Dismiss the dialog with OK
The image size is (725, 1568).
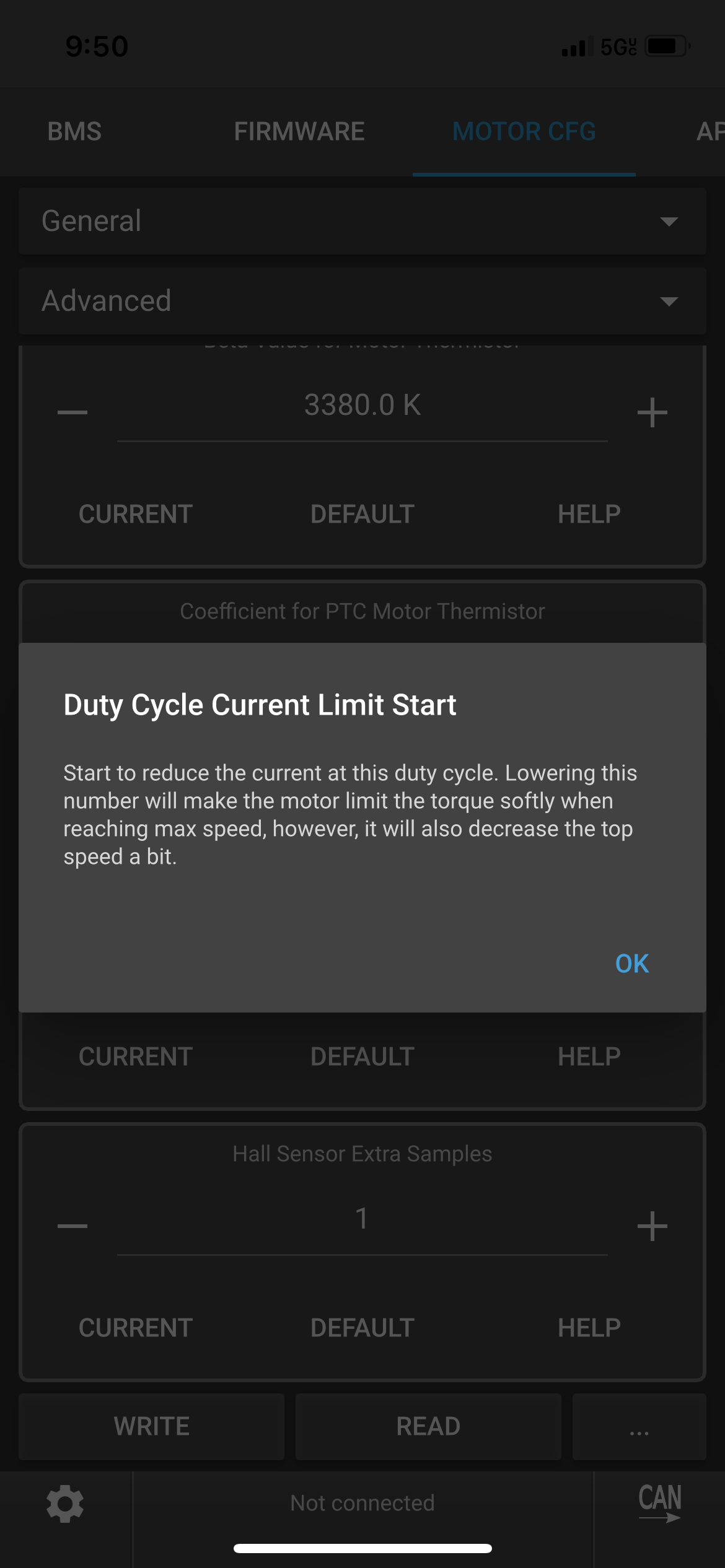[x=631, y=964]
